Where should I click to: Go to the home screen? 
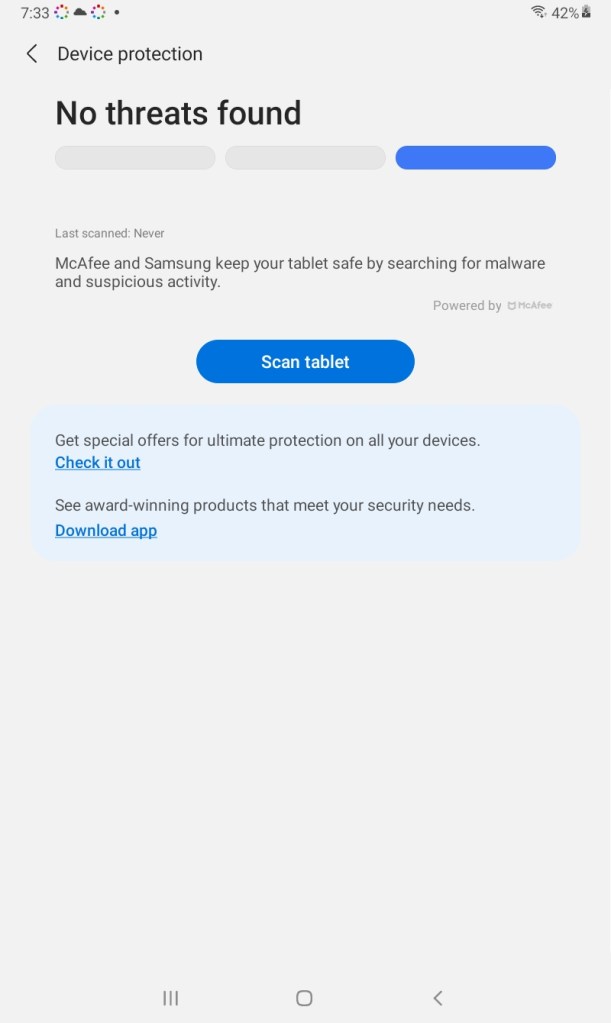click(305, 997)
